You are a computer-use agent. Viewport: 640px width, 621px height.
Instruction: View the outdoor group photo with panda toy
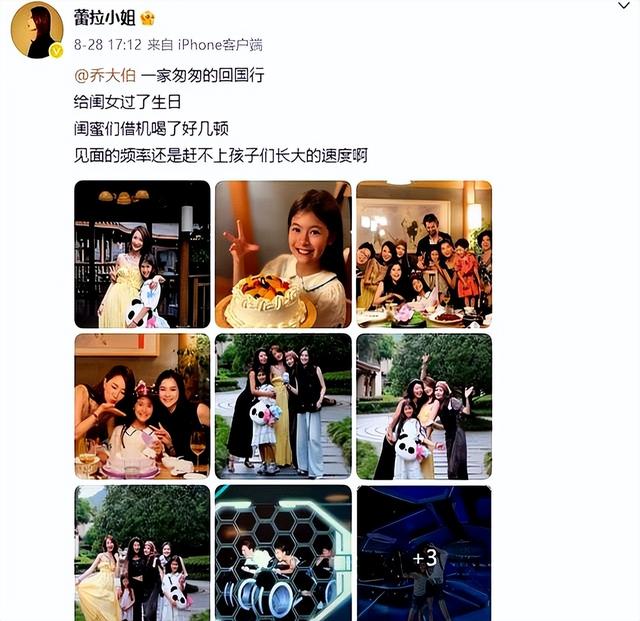click(x=283, y=406)
